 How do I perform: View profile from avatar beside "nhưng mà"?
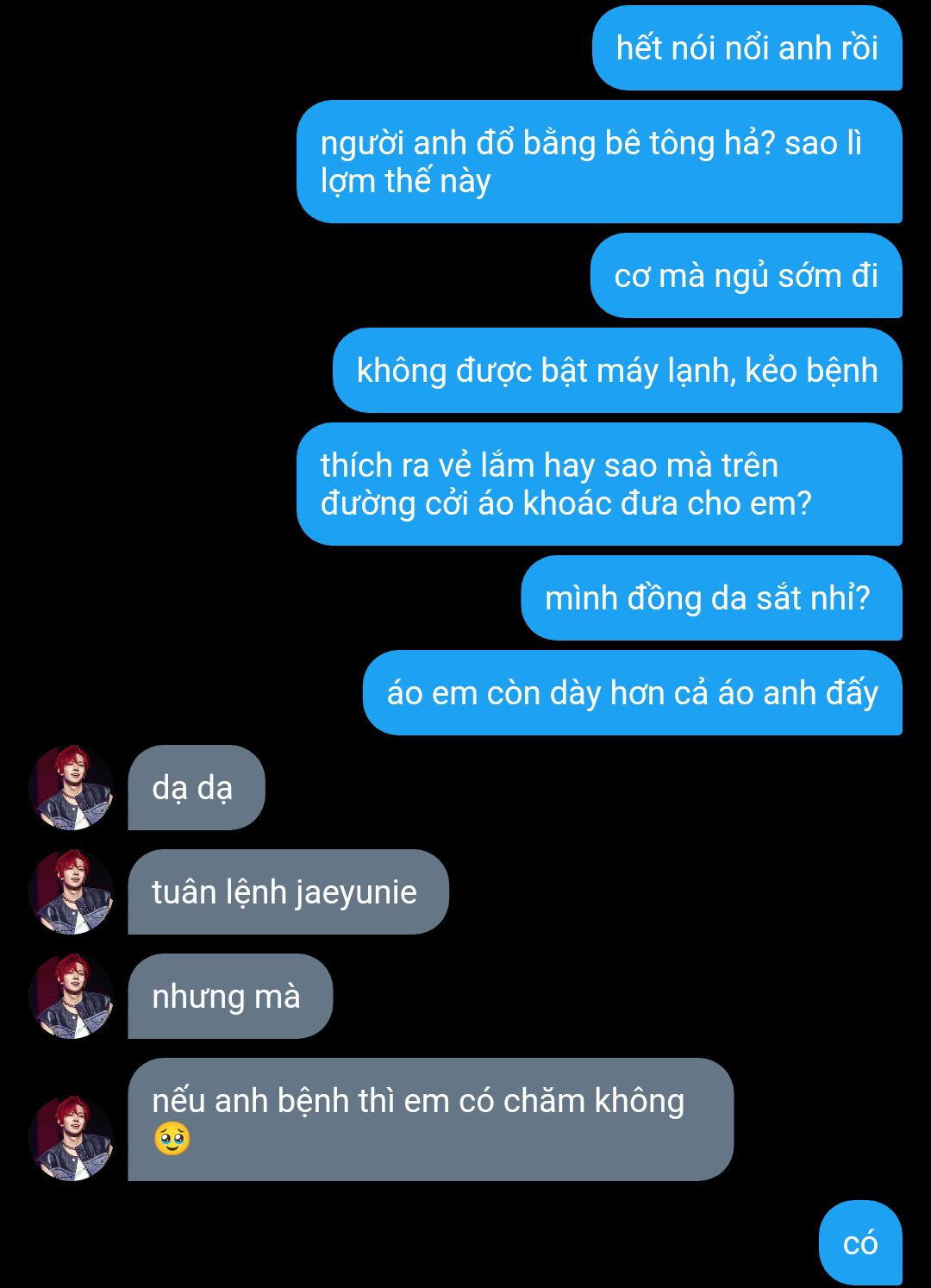click(72, 996)
